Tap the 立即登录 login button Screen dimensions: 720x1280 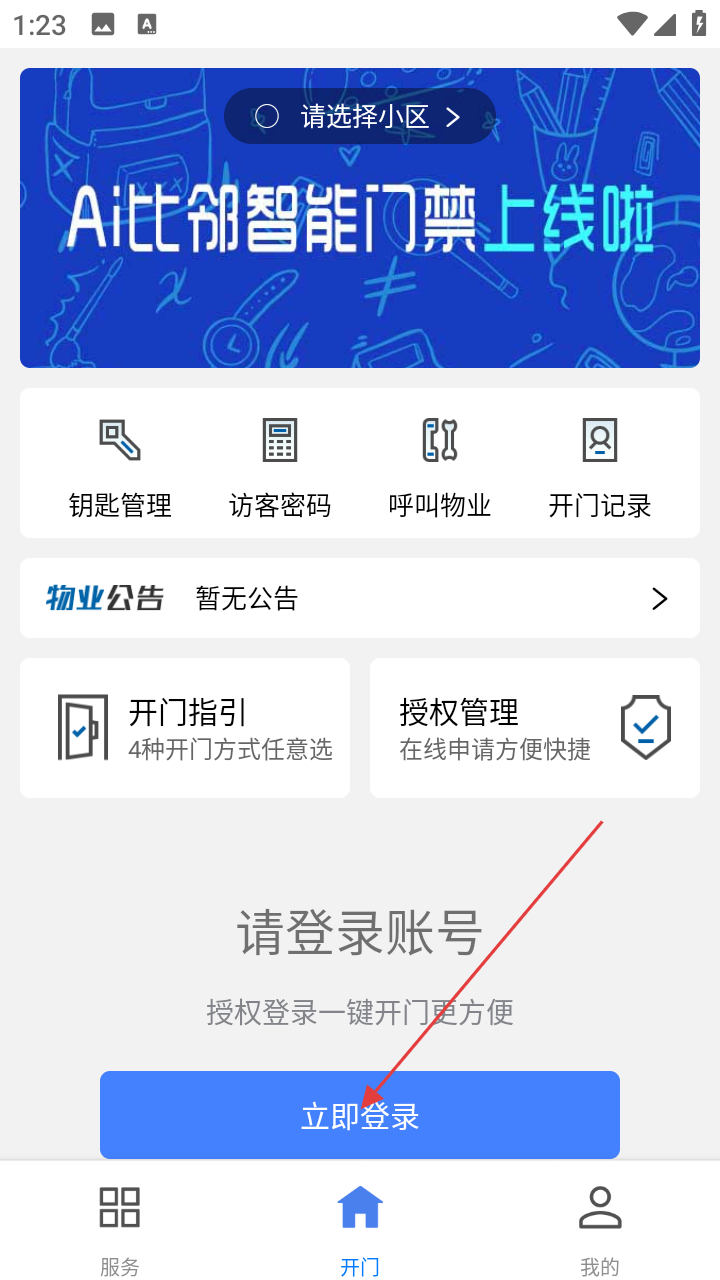click(x=360, y=1115)
